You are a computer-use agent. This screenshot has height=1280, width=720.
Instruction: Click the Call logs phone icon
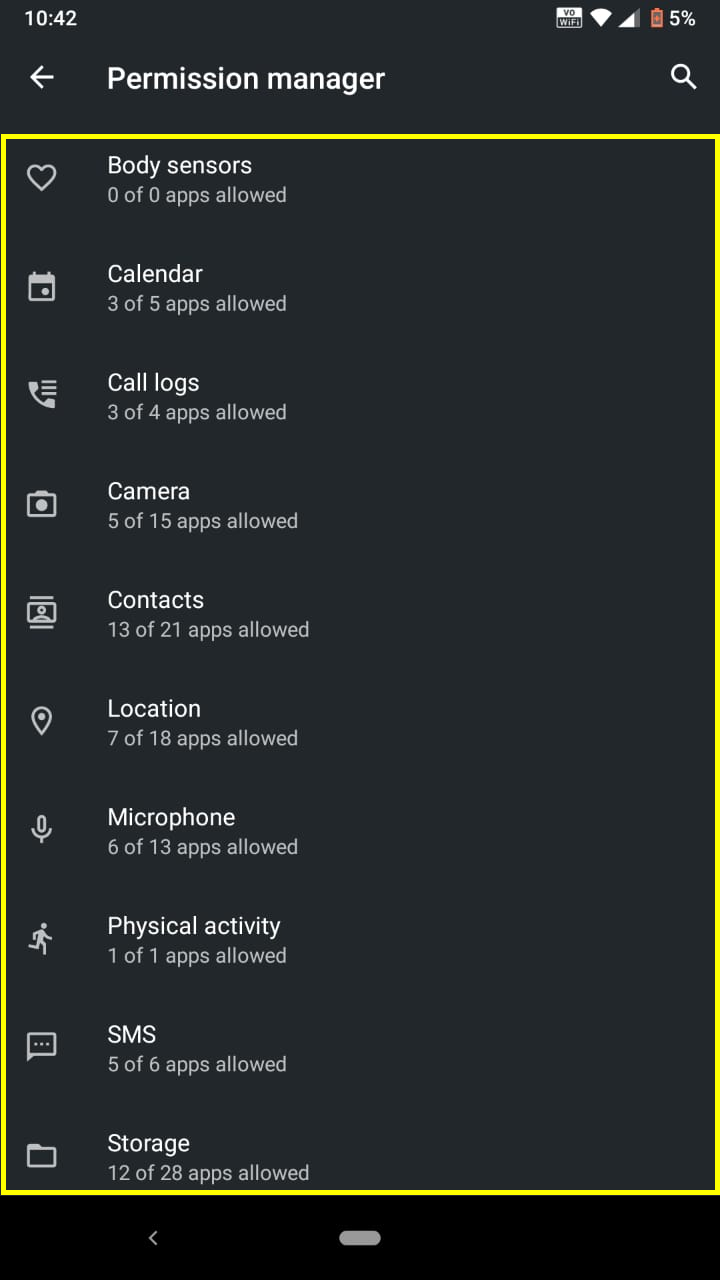(x=41, y=394)
